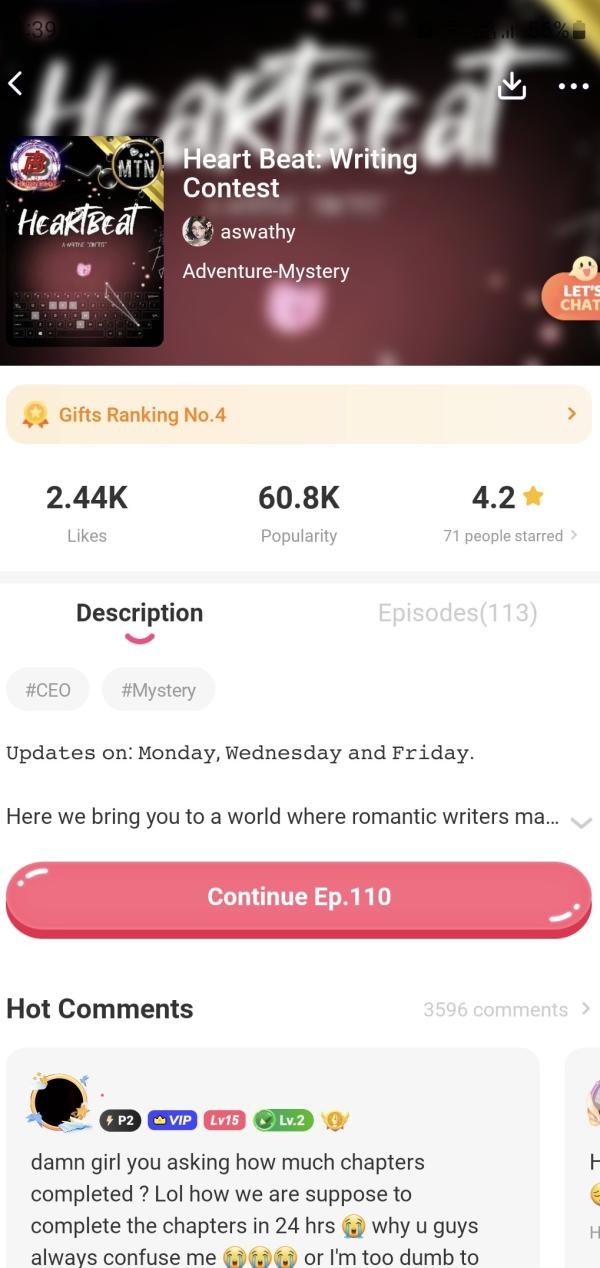Tap the #CEO tag chip
This screenshot has height=1268, width=600.
pos(48,690)
